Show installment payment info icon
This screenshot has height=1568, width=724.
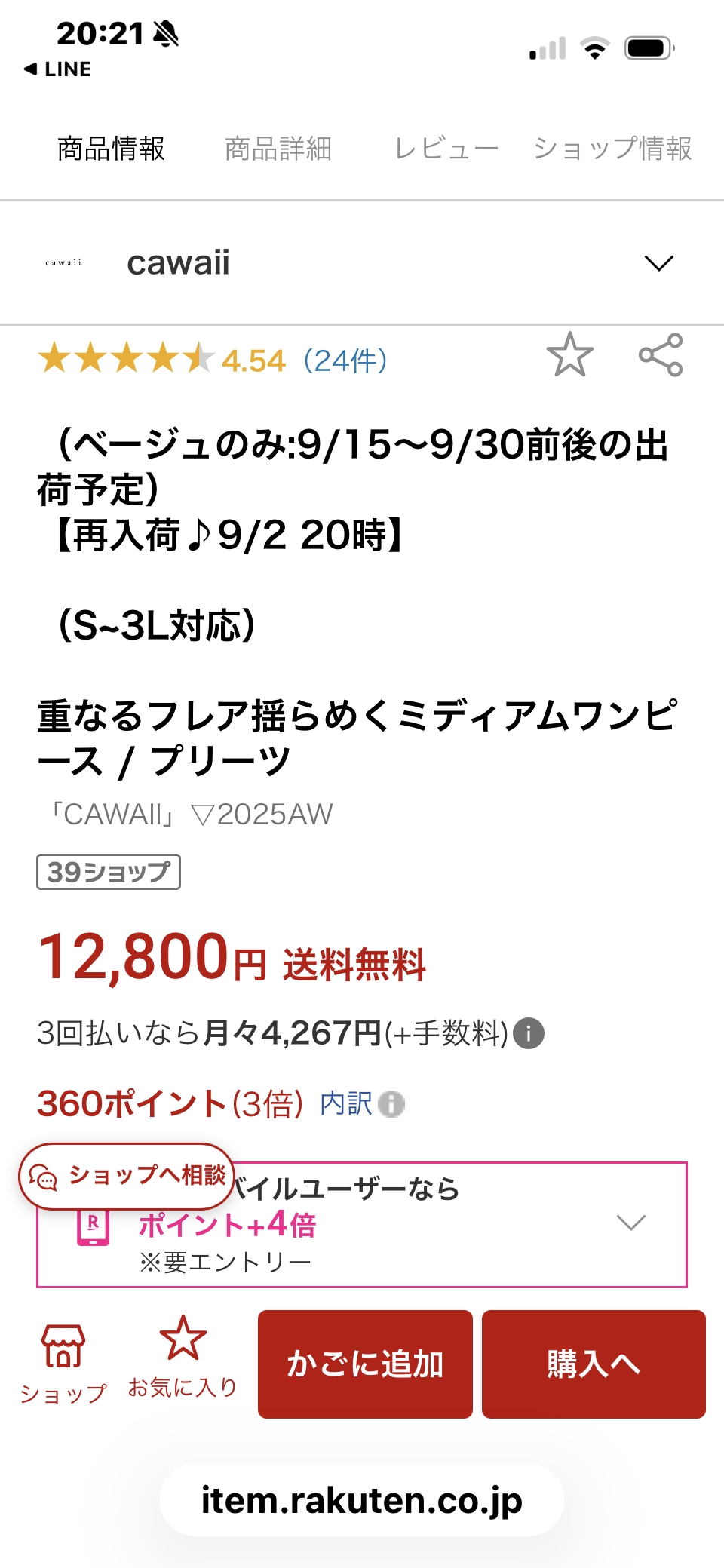click(x=529, y=1033)
